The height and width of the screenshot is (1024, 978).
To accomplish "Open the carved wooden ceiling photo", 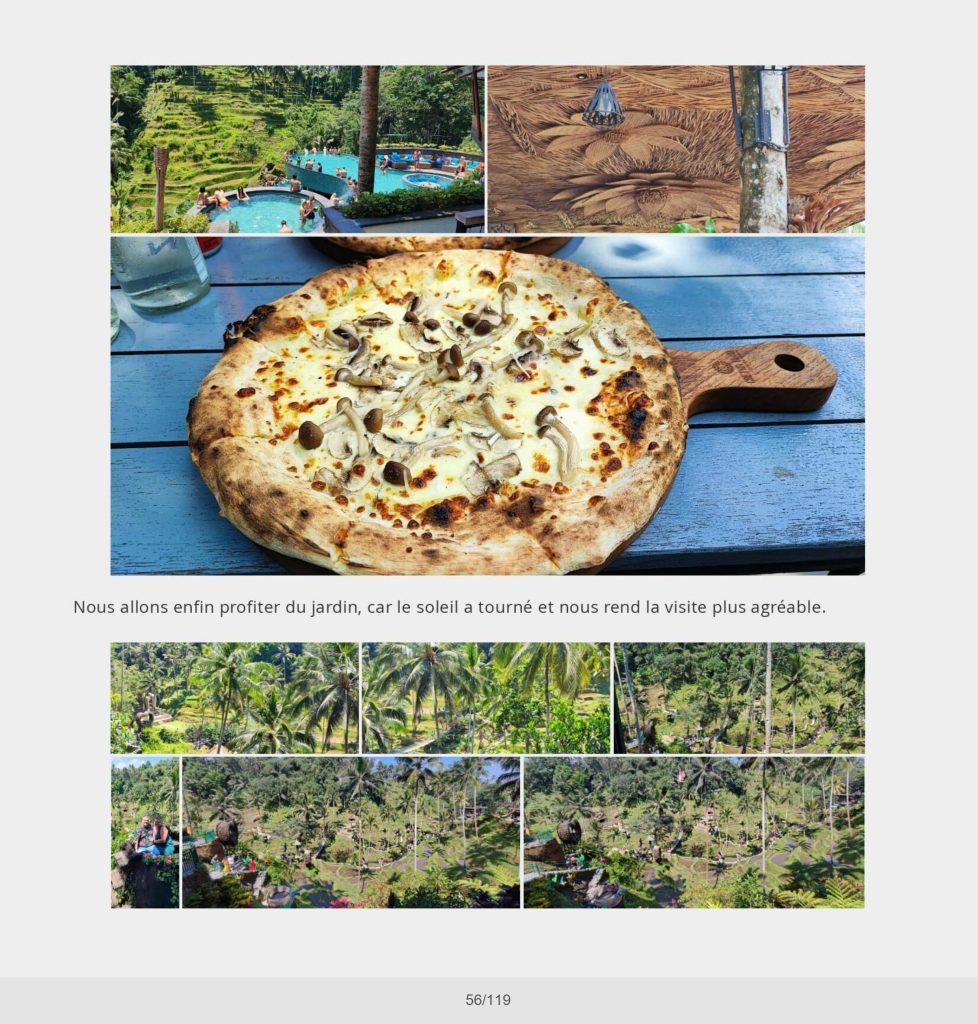I will 676,149.
